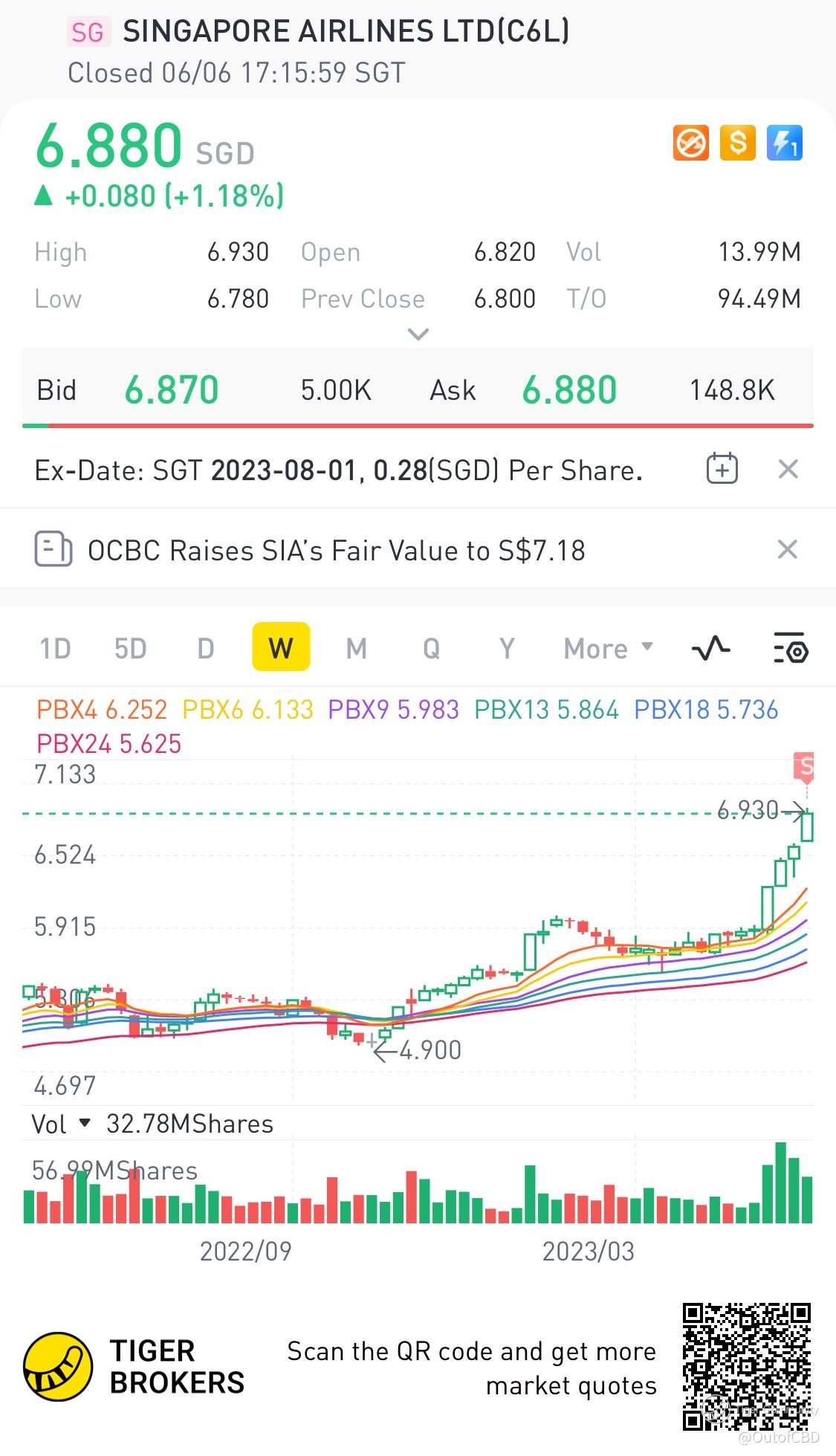
Task: Select the yearly Y chart
Action: pyautogui.click(x=507, y=649)
